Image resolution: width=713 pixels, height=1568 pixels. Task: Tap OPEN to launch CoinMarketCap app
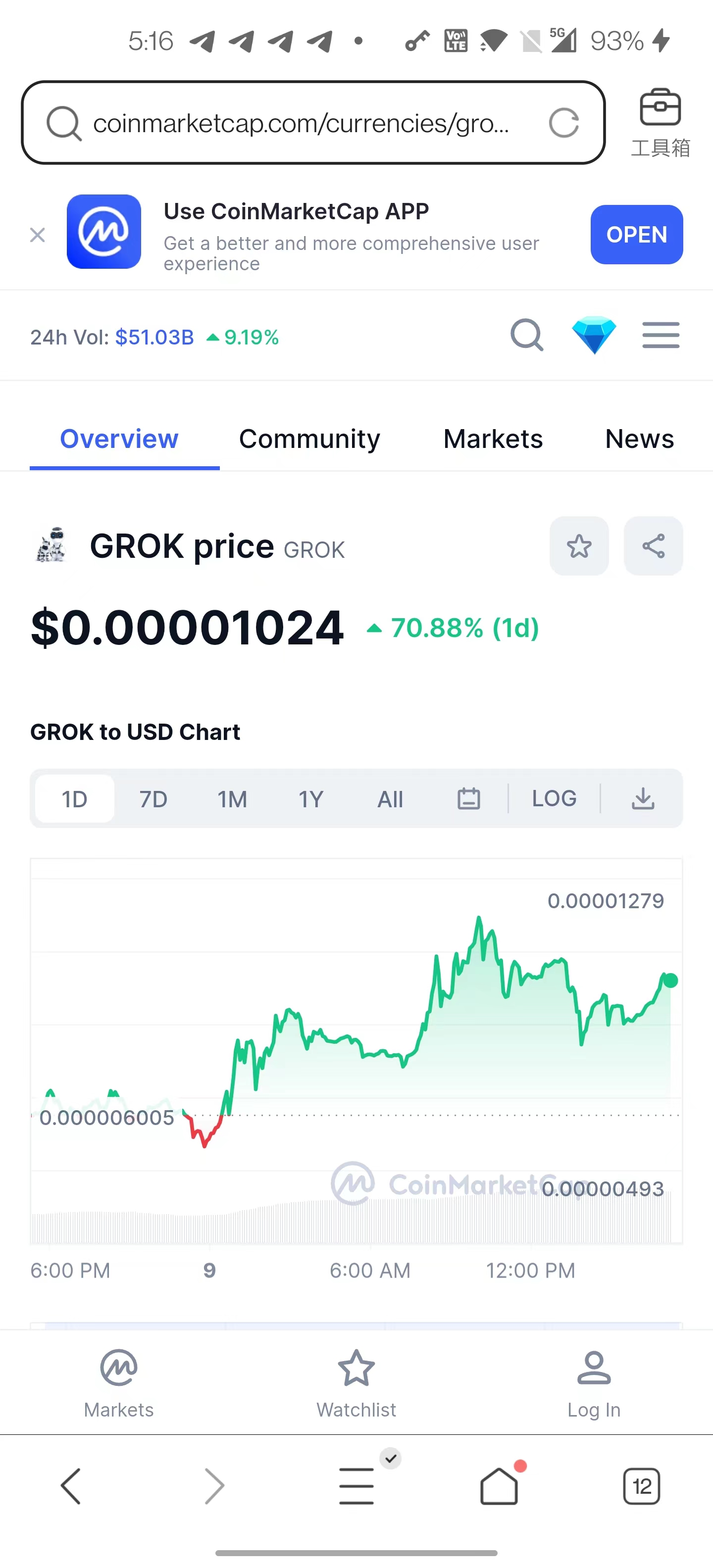(x=636, y=235)
